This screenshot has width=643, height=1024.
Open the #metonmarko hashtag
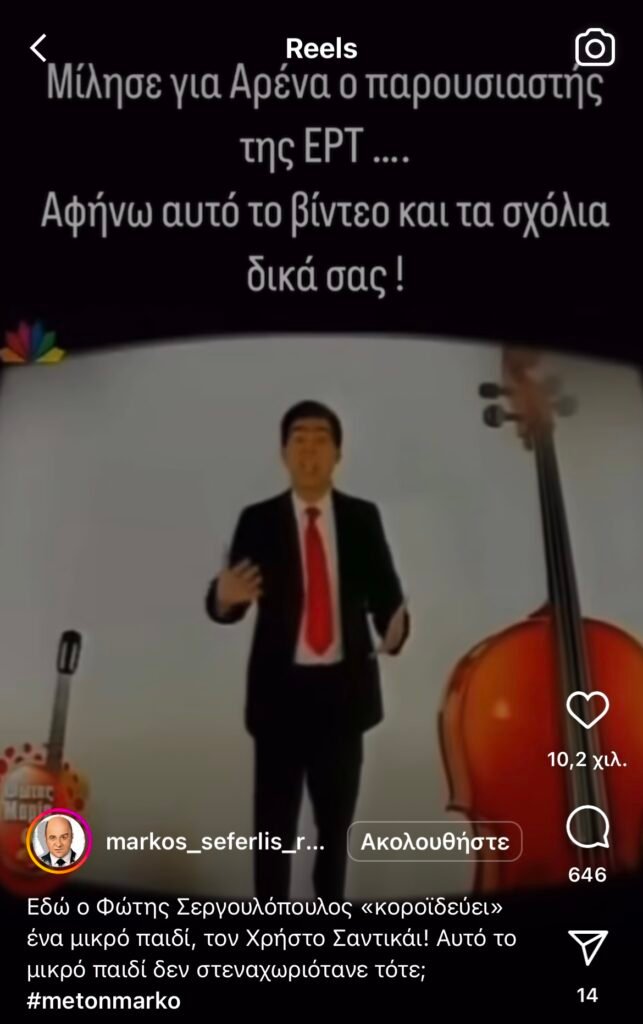click(102, 1000)
